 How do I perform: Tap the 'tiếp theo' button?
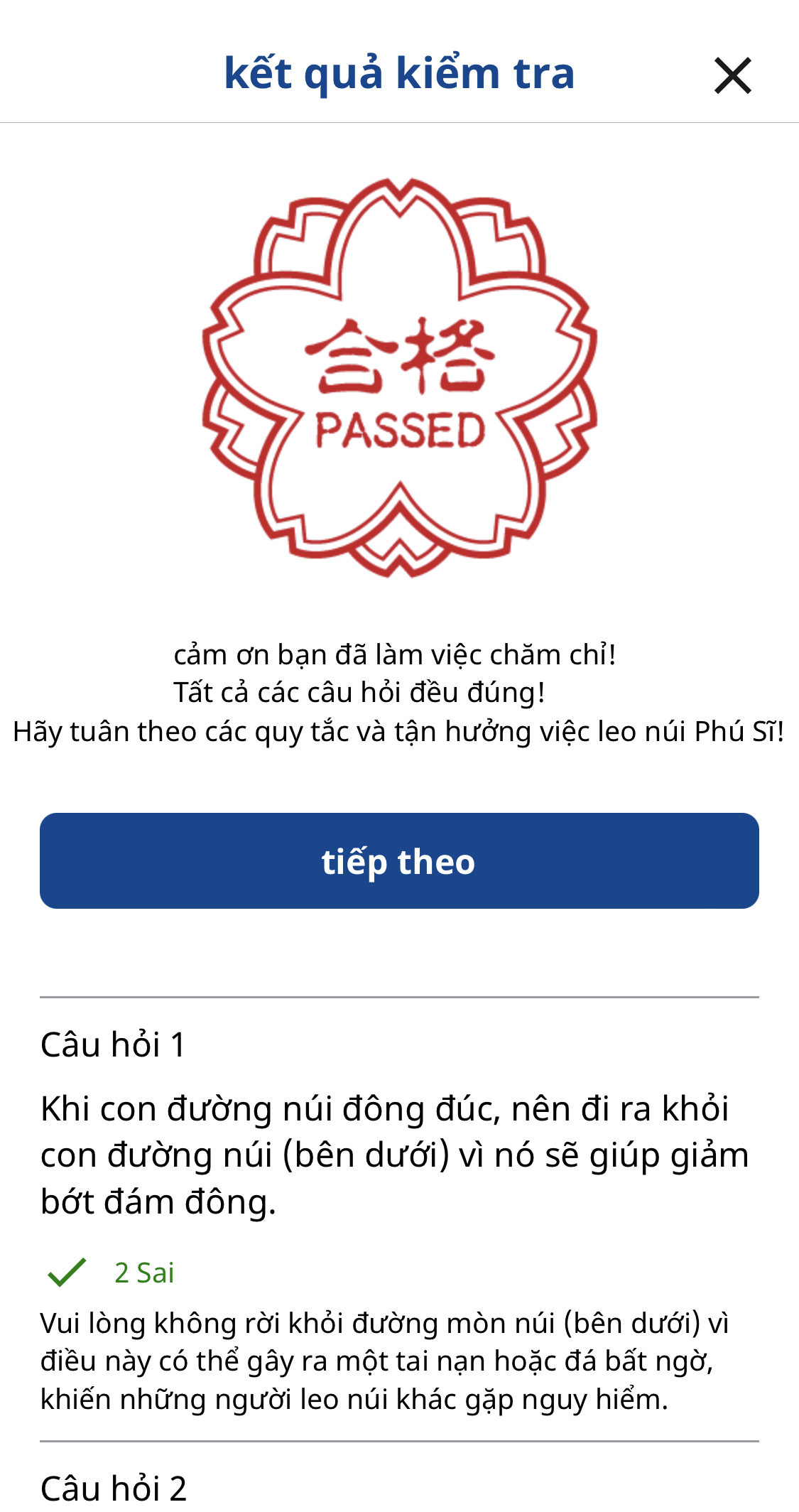pos(399,860)
